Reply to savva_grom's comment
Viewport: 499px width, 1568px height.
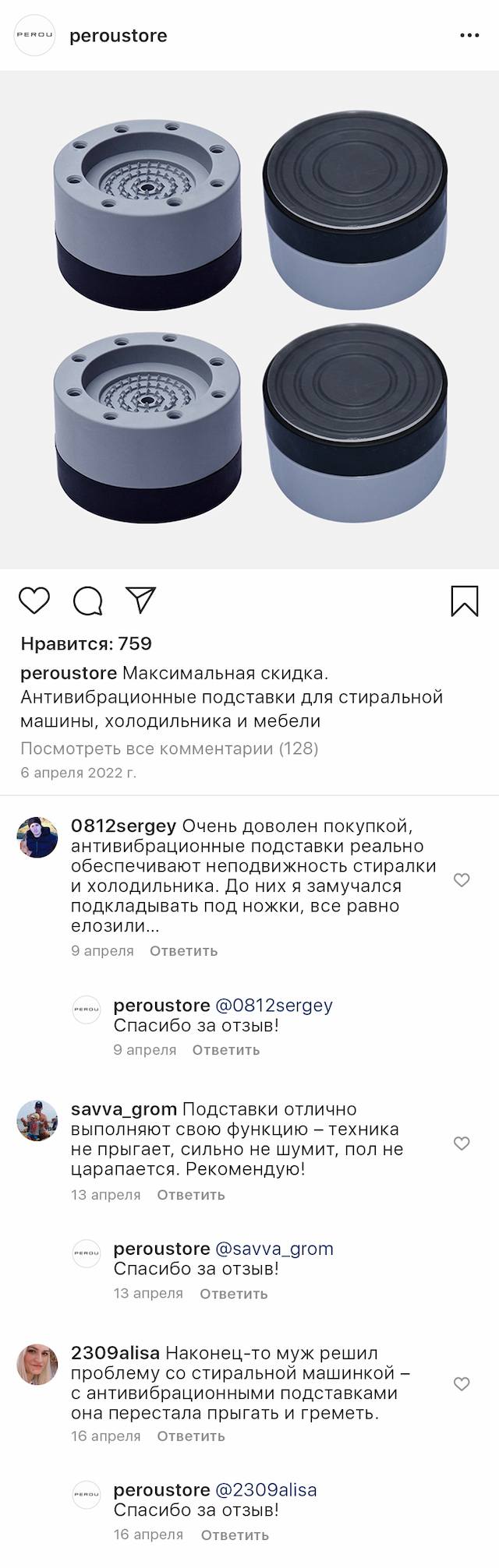(190, 1195)
